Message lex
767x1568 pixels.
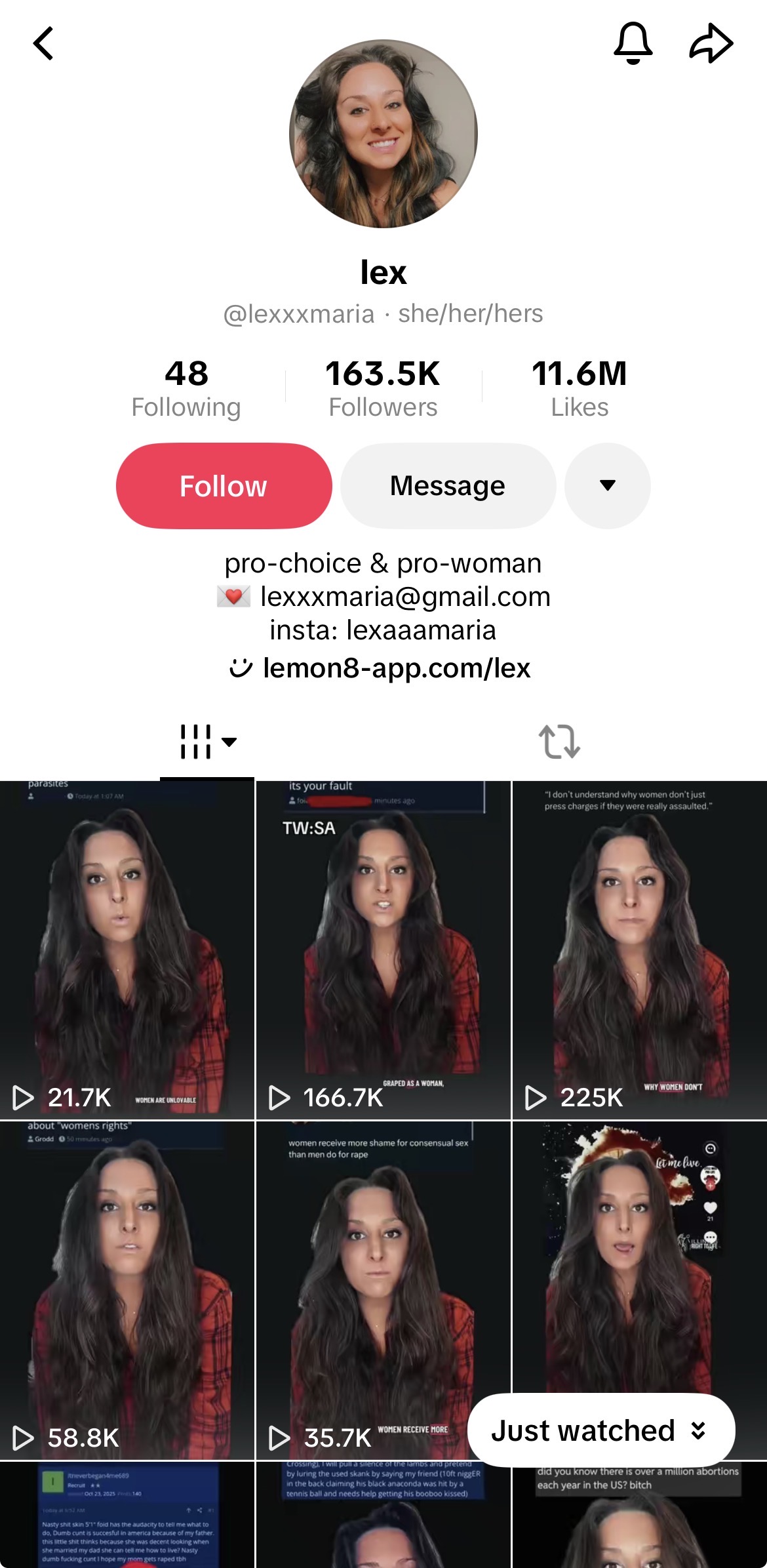point(448,486)
